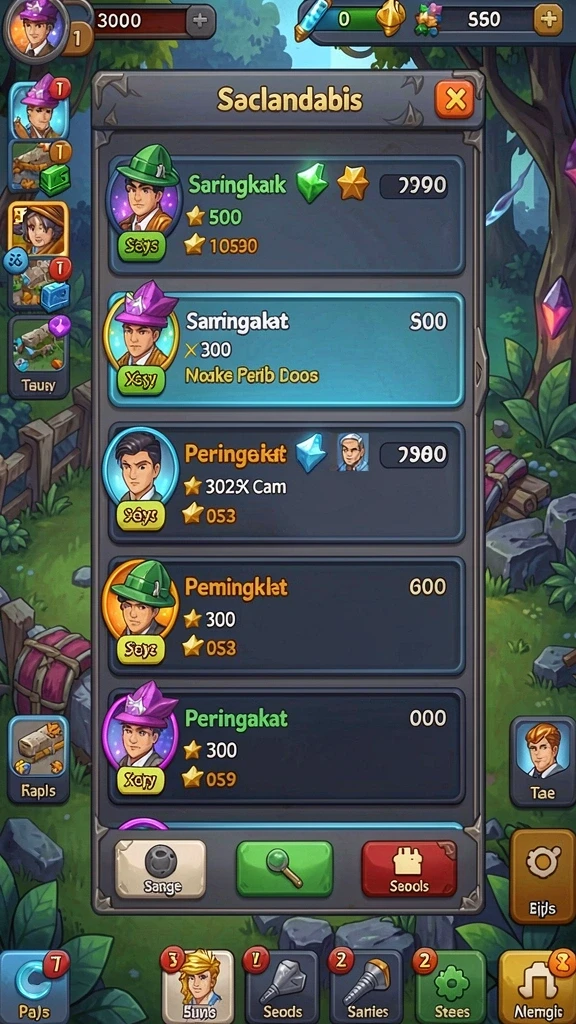This screenshot has width=576, height=1024.
Task: Select the highlighted Sarringakat row
Action: 287,349
